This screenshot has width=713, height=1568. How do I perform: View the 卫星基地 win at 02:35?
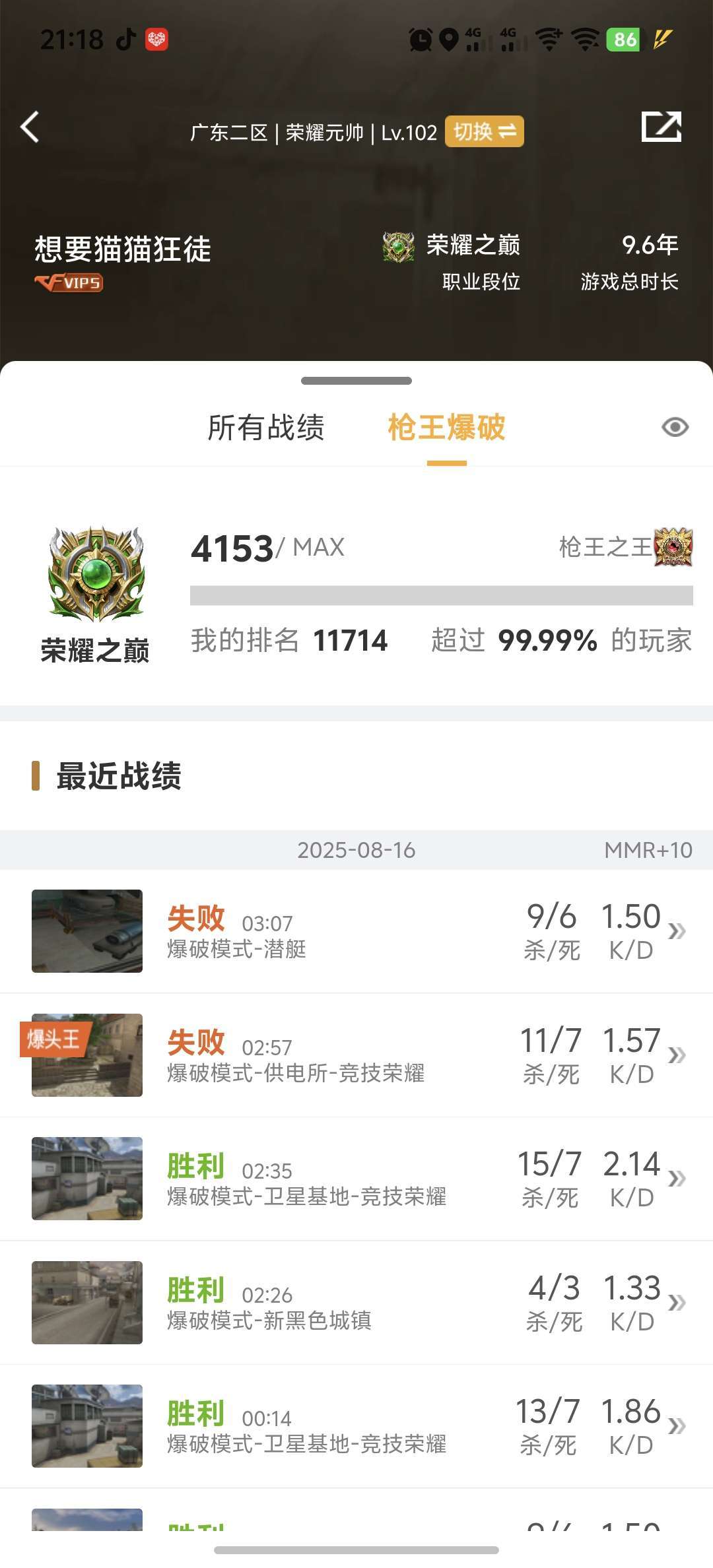click(x=356, y=1179)
